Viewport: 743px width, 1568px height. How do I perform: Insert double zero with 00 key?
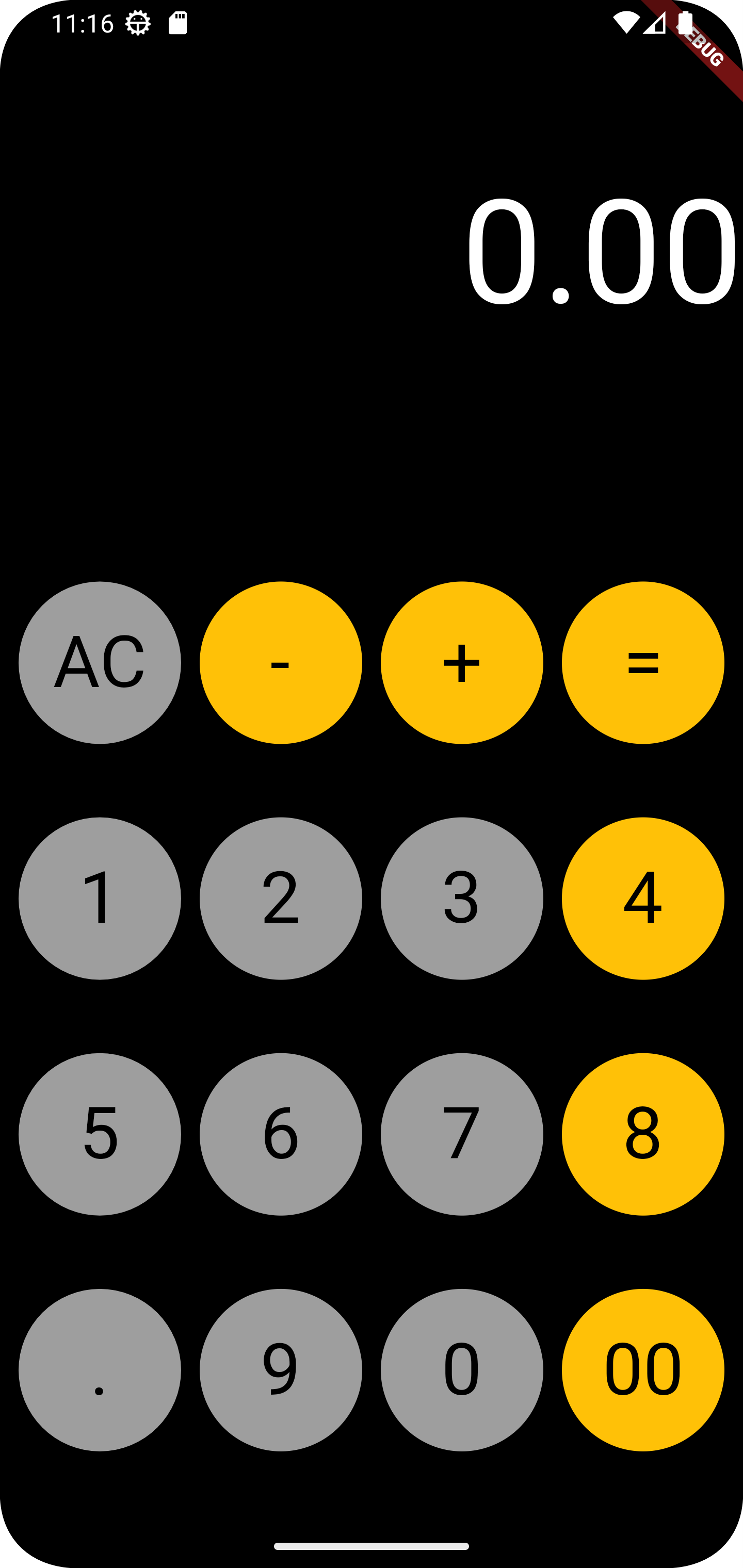click(642, 1369)
